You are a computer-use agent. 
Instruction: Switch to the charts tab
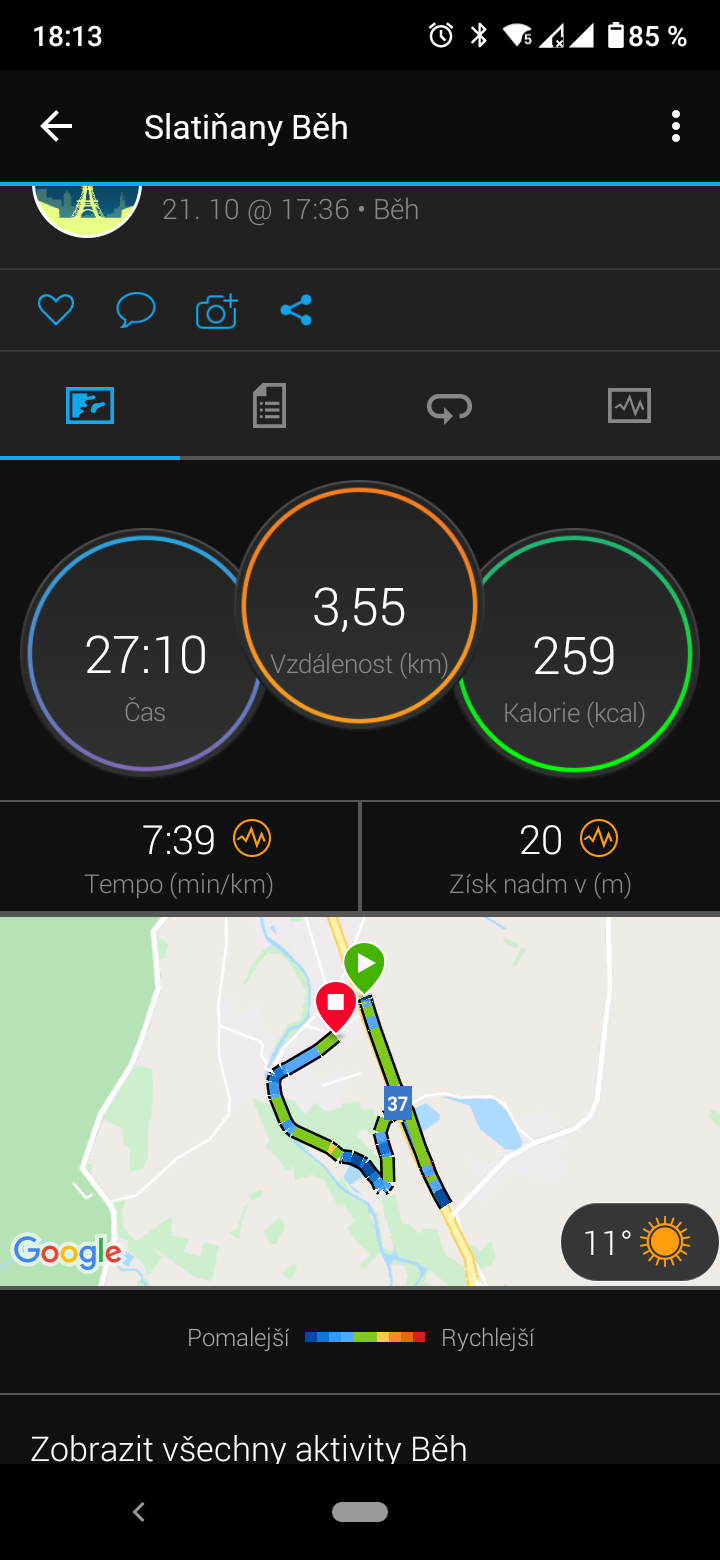[x=629, y=406]
